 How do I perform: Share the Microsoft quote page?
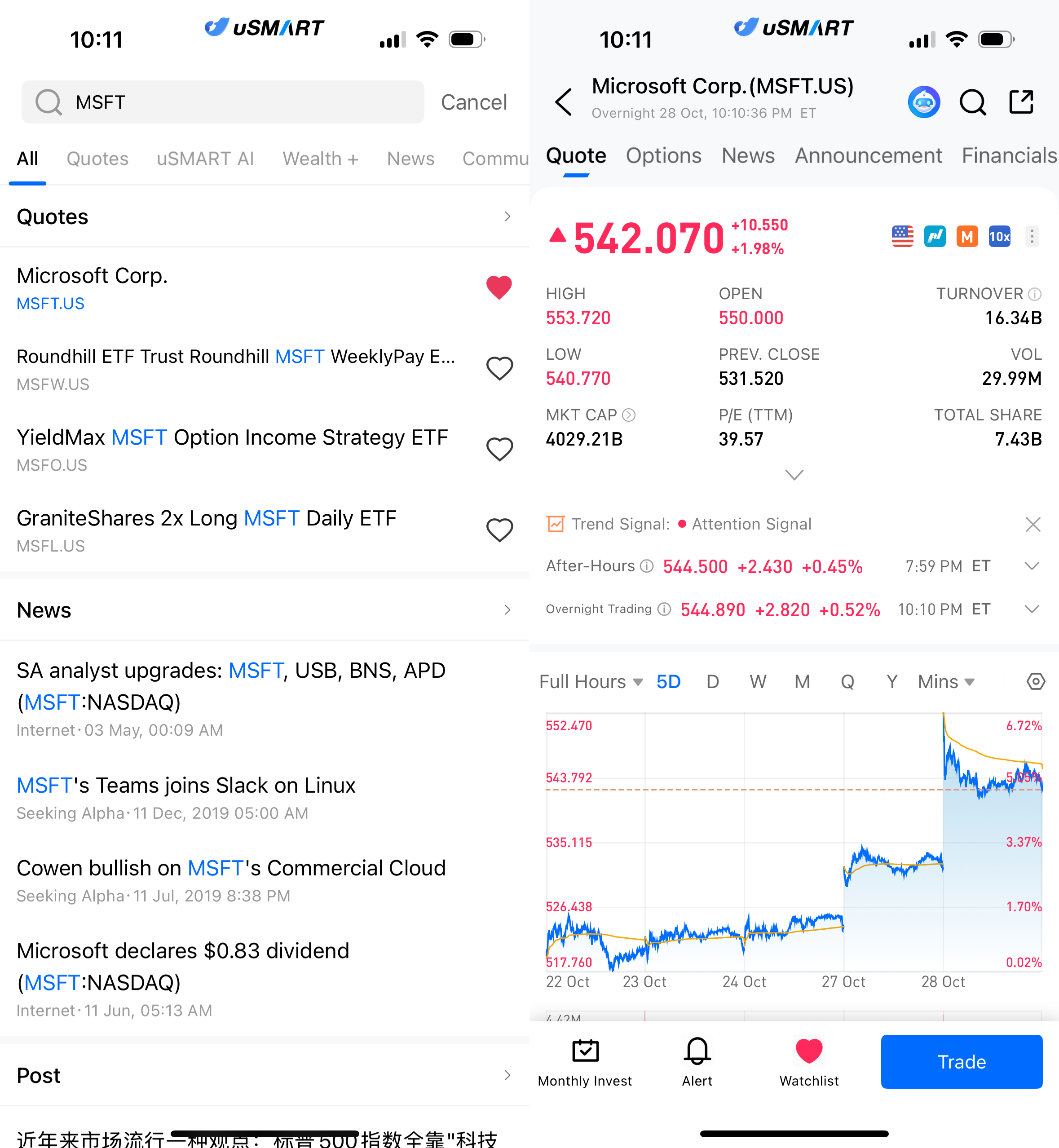click(x=1021, y=102)
